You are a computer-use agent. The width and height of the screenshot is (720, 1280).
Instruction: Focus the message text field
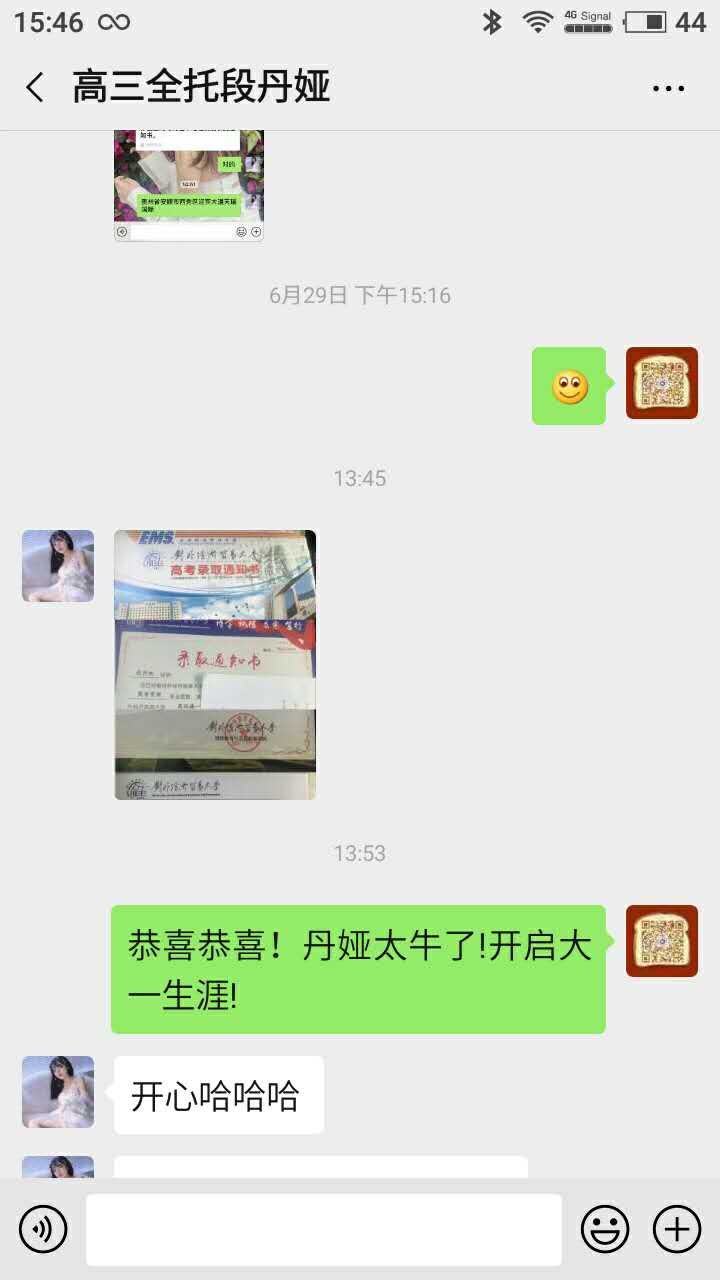coord(323,1229)
